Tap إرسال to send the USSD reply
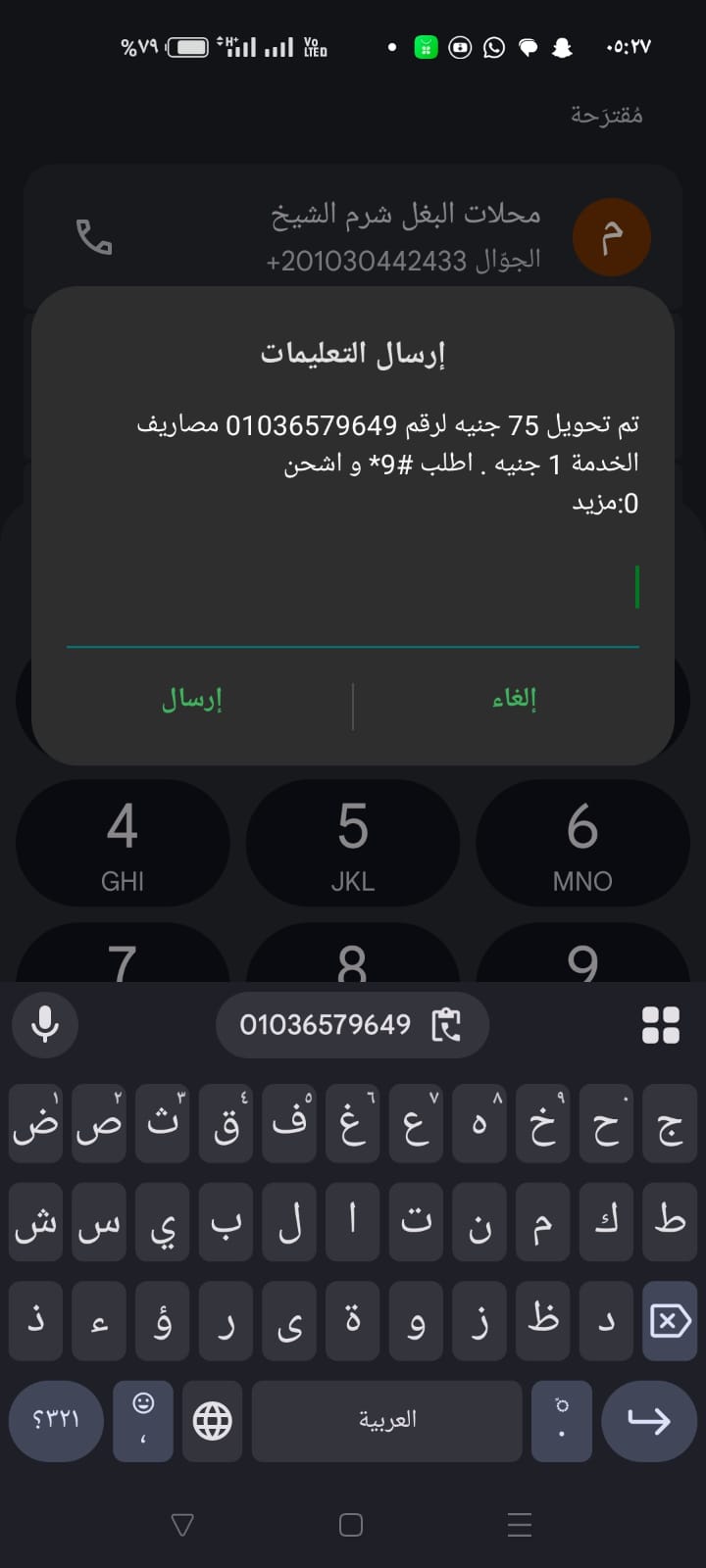The width and height of the screenshot is (706, 1568). [x=192, y=699]
